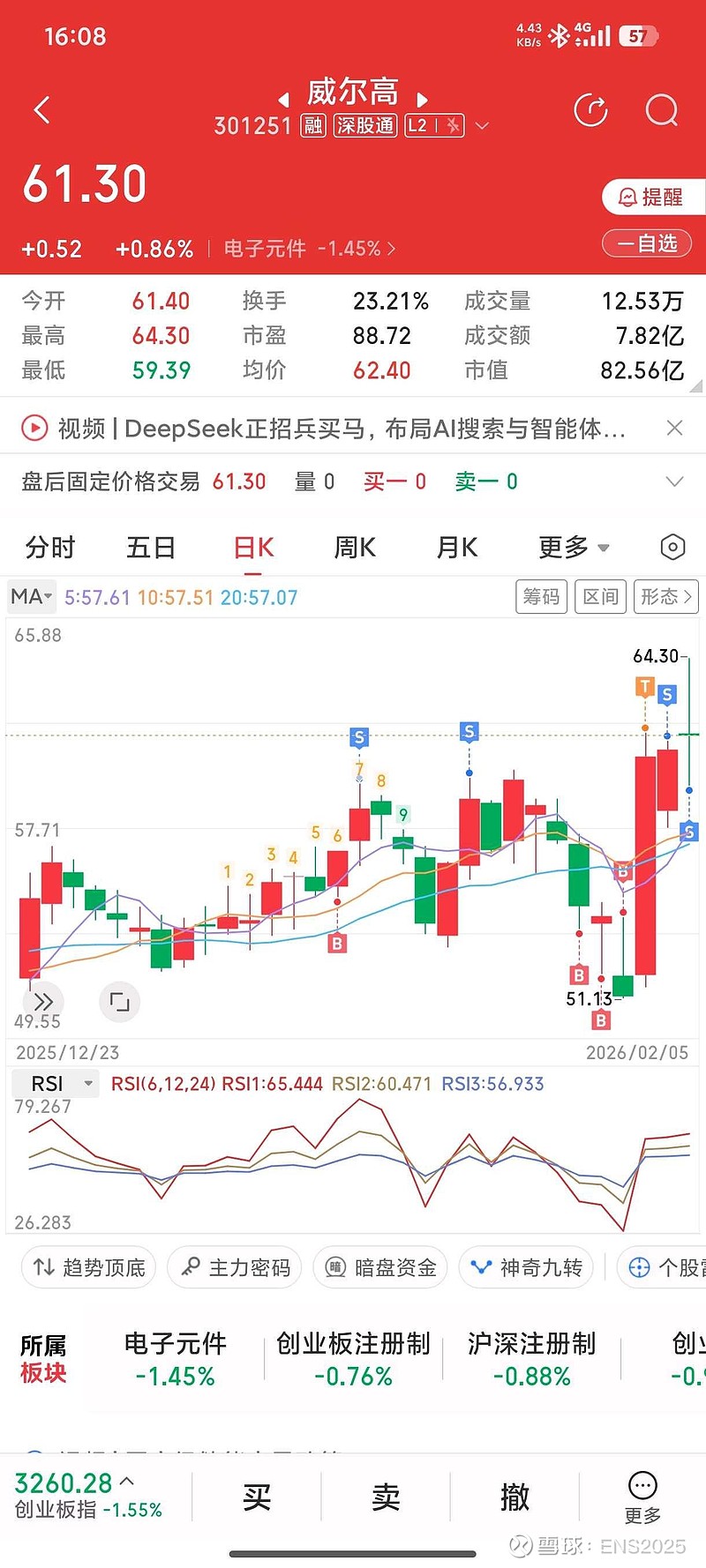Open chart settings hexagon icon

[672, 548]
